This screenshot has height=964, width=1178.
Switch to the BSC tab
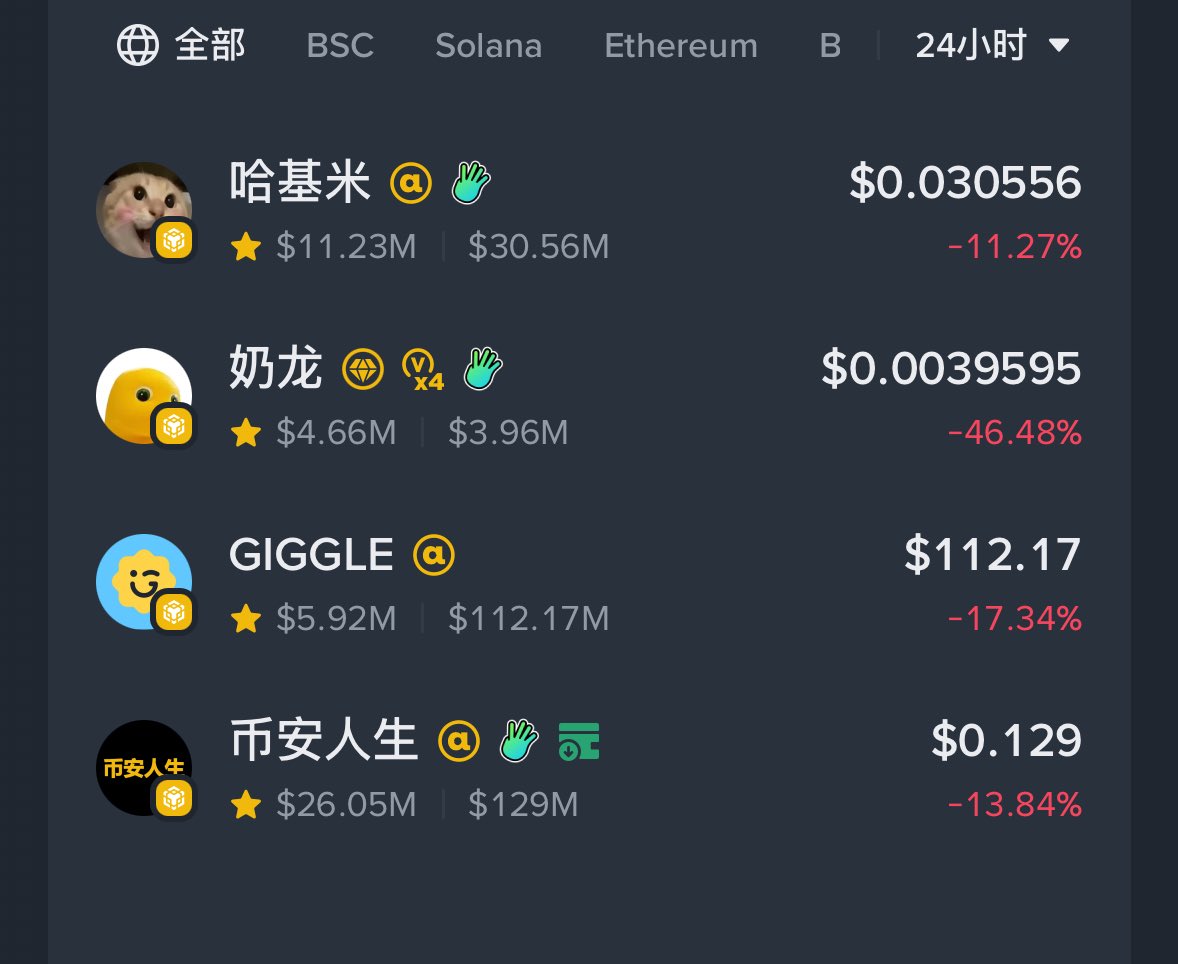pyautogui.click(x=340, y=46)
